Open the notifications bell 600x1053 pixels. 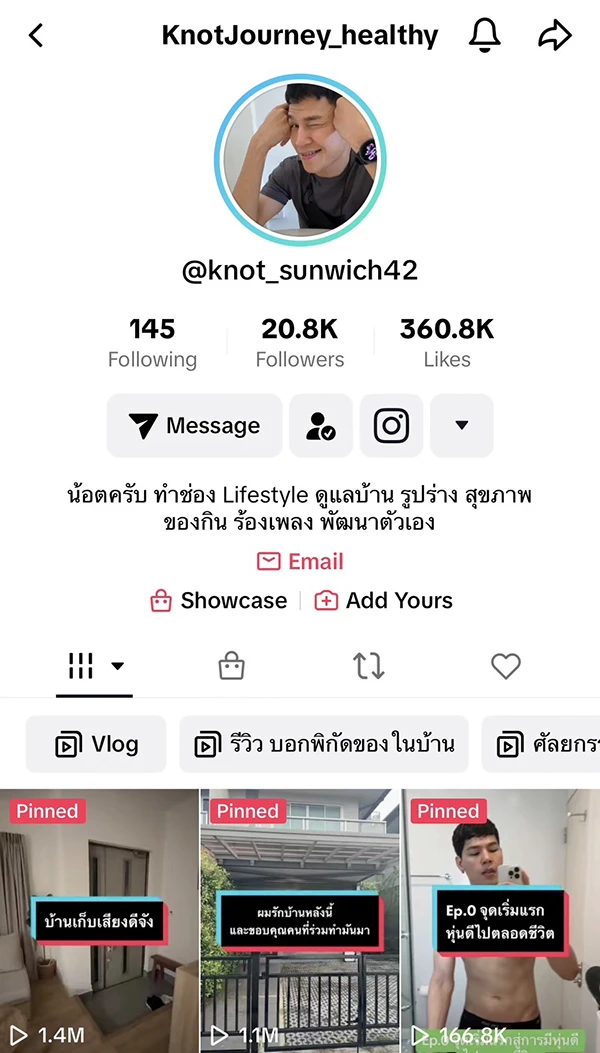click(484, 36)
